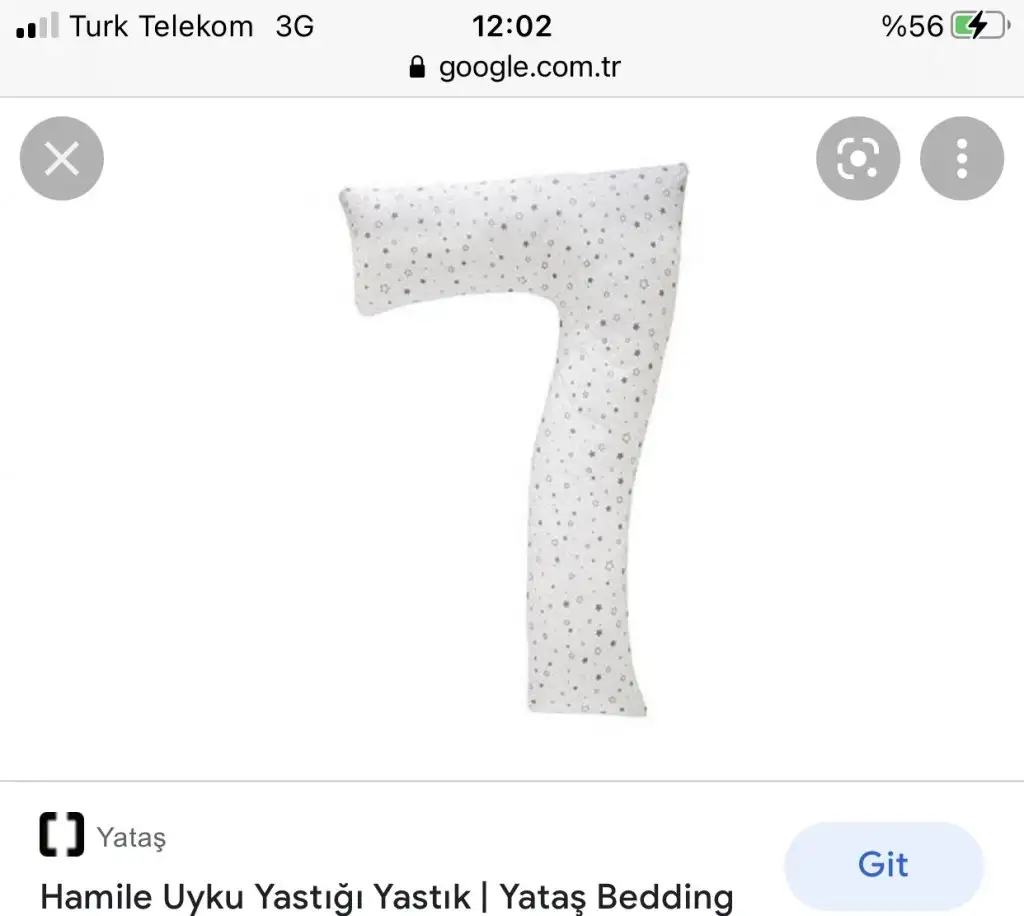Search this image with Google Lens
Screen dimensions: 1024x916
coord(858,158)
